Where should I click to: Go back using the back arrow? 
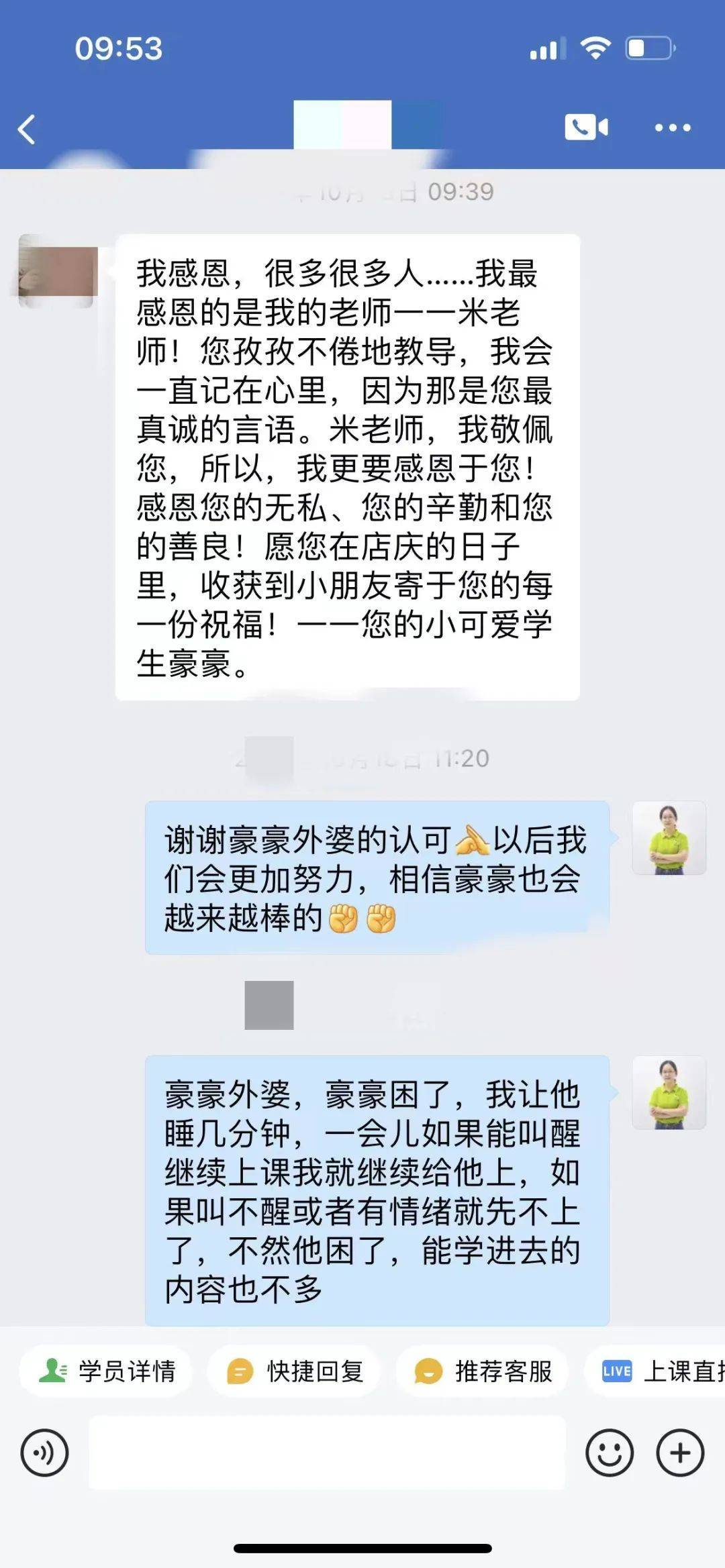pos(27,129)
